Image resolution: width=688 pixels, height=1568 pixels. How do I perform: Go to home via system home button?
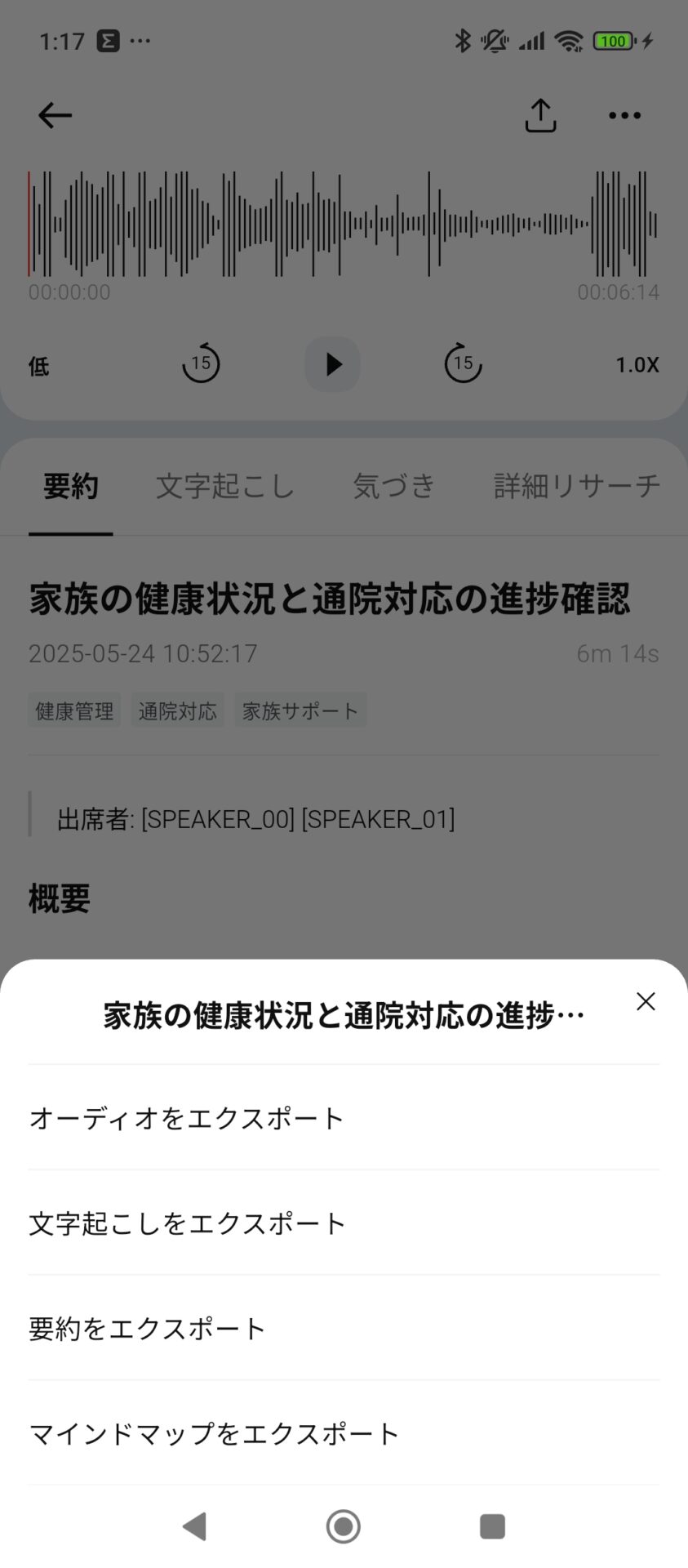(x=344, y=1526)
